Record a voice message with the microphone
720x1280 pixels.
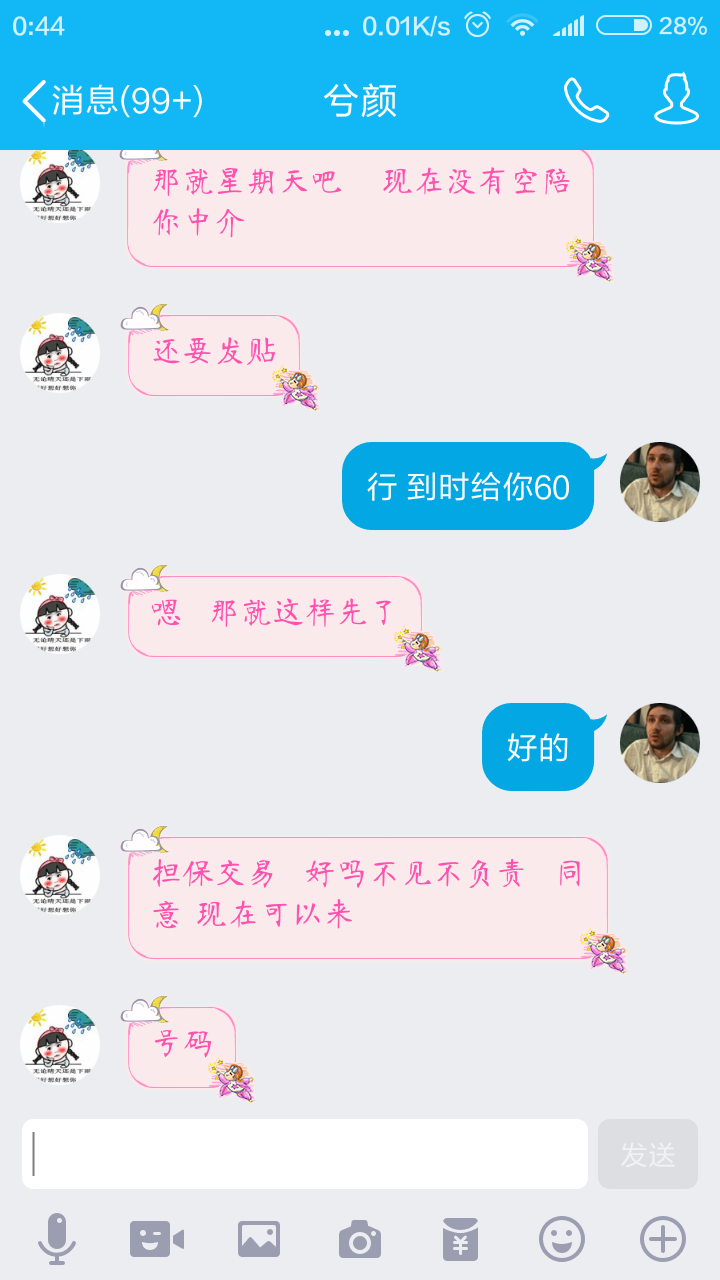click(57, 1240)
